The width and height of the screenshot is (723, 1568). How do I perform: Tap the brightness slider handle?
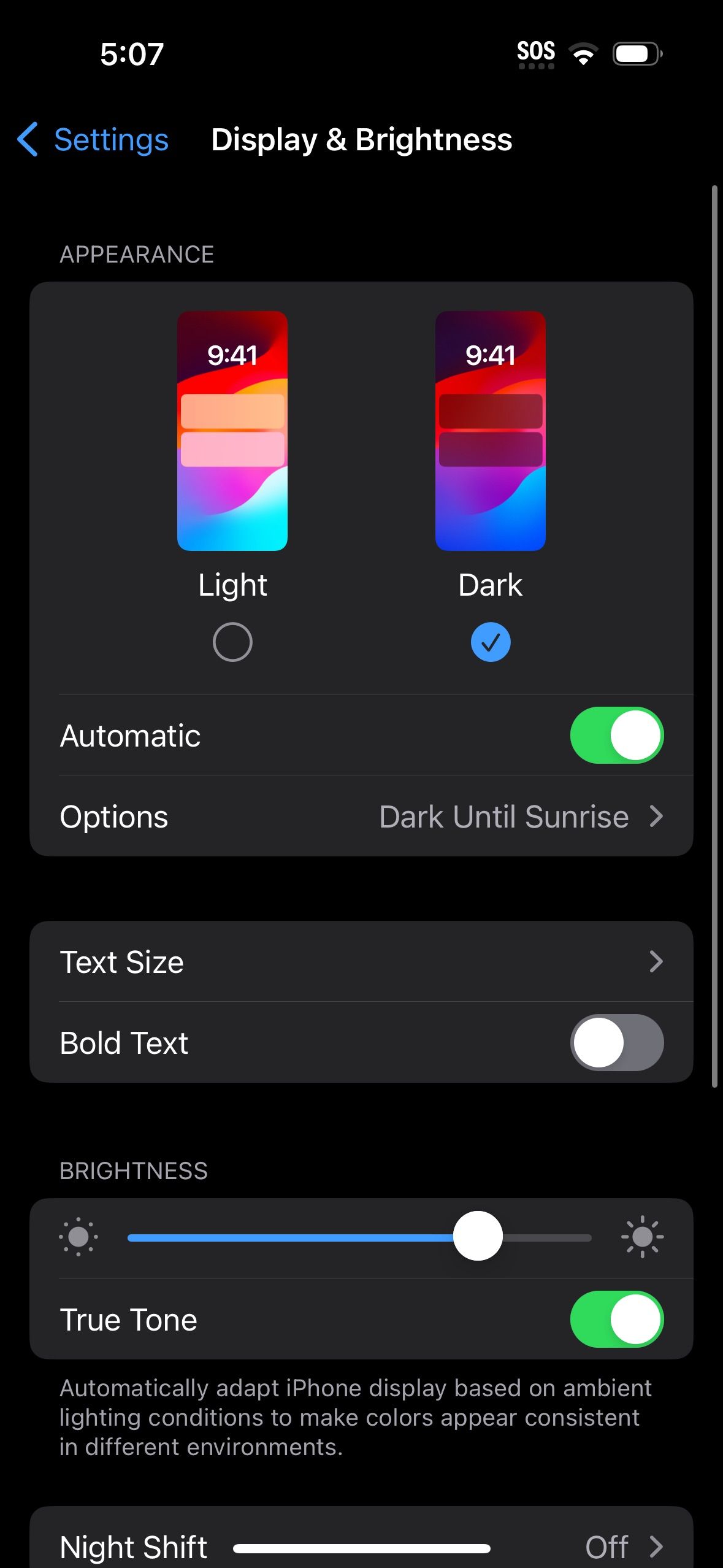(478, 1237)
